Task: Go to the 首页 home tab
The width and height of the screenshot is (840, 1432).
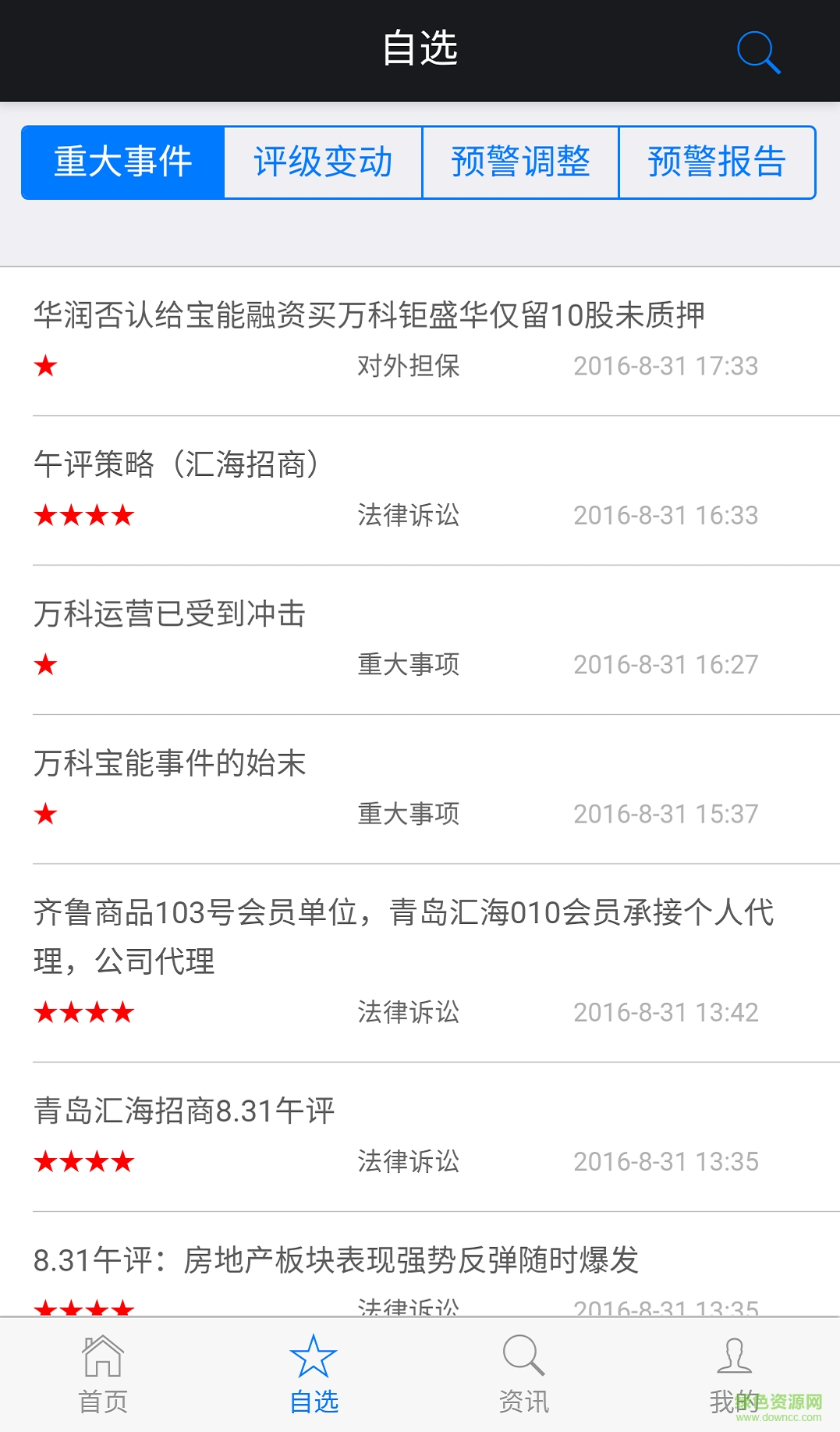Action: coord(103,1374)
